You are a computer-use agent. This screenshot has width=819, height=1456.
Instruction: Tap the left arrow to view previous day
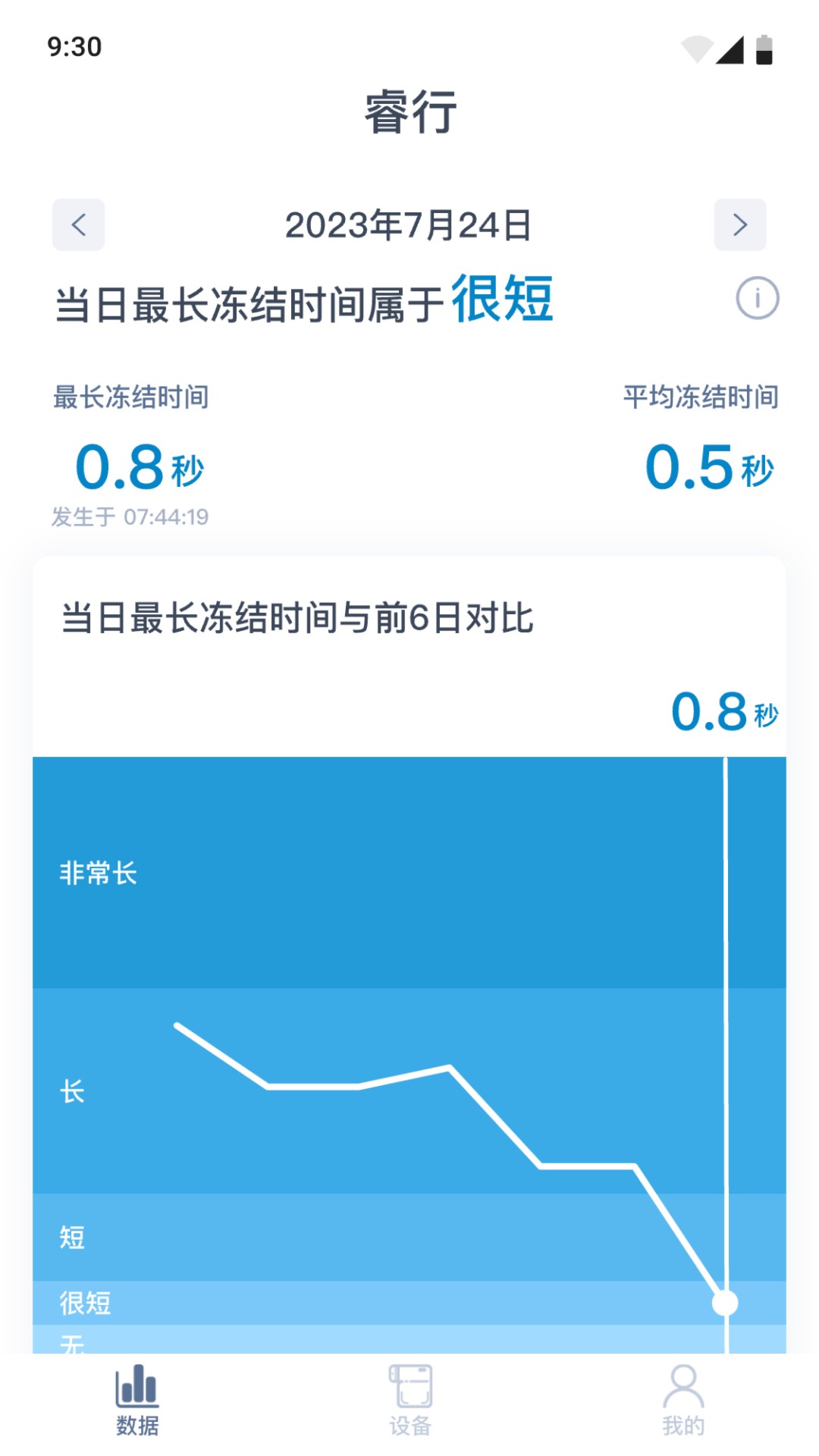click(78, 224)
